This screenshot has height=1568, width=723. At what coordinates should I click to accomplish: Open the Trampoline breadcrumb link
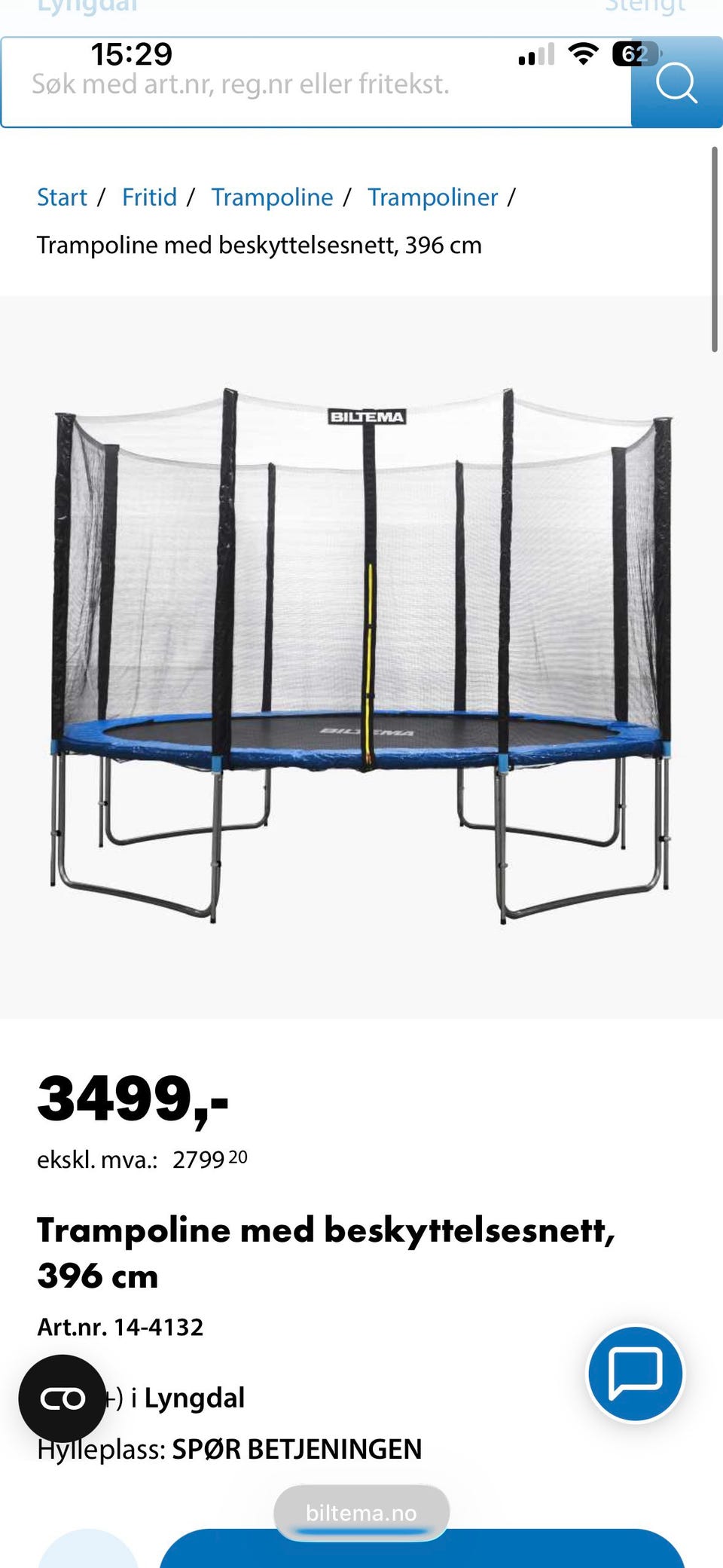tap(272, 197)
